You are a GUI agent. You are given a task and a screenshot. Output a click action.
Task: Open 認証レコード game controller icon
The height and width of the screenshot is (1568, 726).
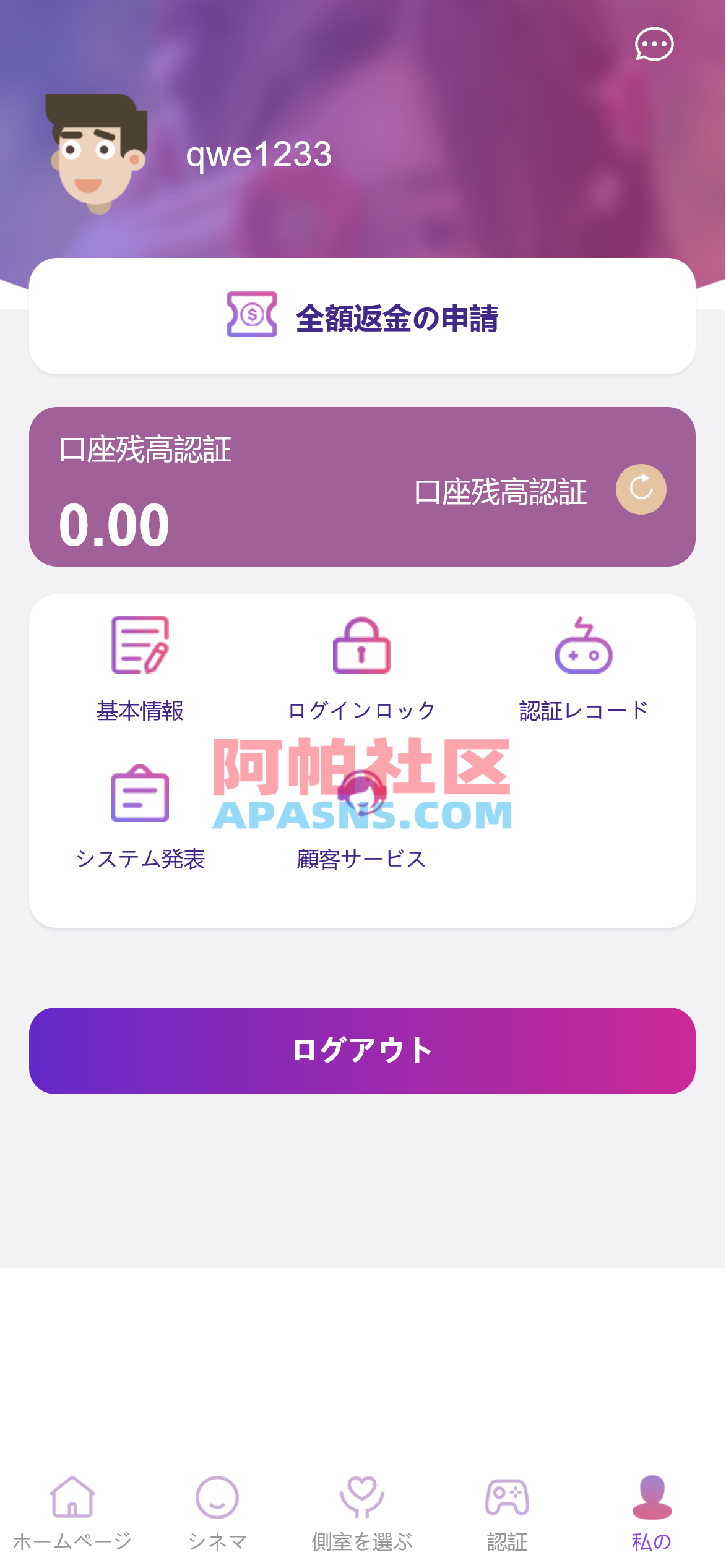click(582, 646)
